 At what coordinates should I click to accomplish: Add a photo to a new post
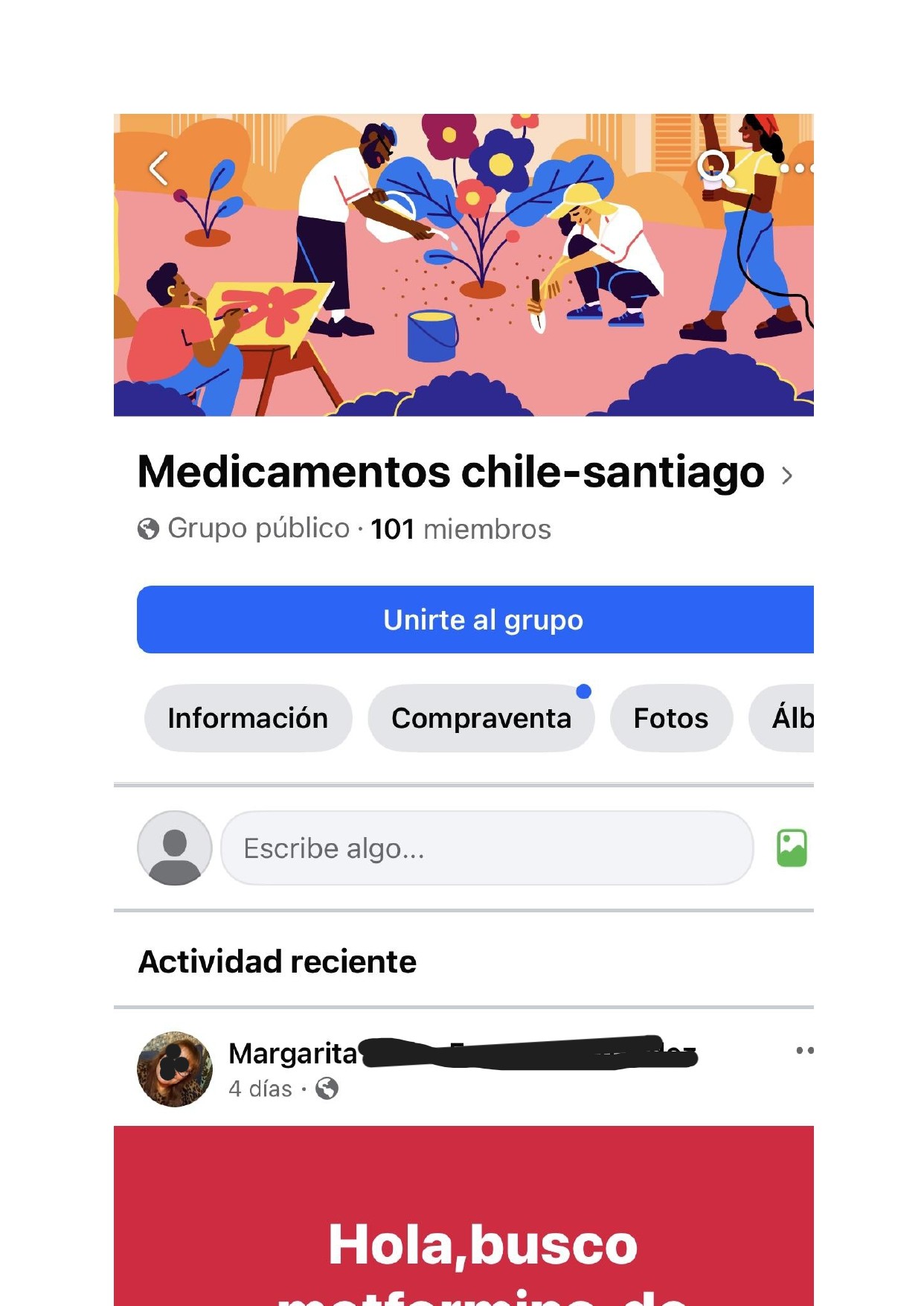pyautogui.click(x=792, y=848)
